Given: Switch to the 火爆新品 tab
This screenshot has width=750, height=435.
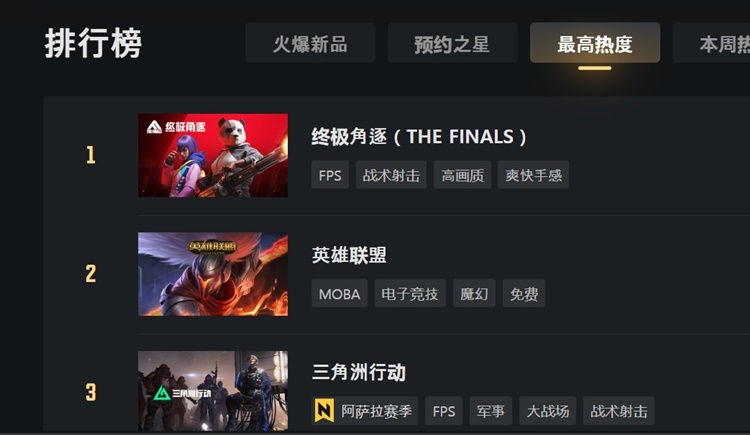Looking at the screenshot, I should tap(310, 44).
